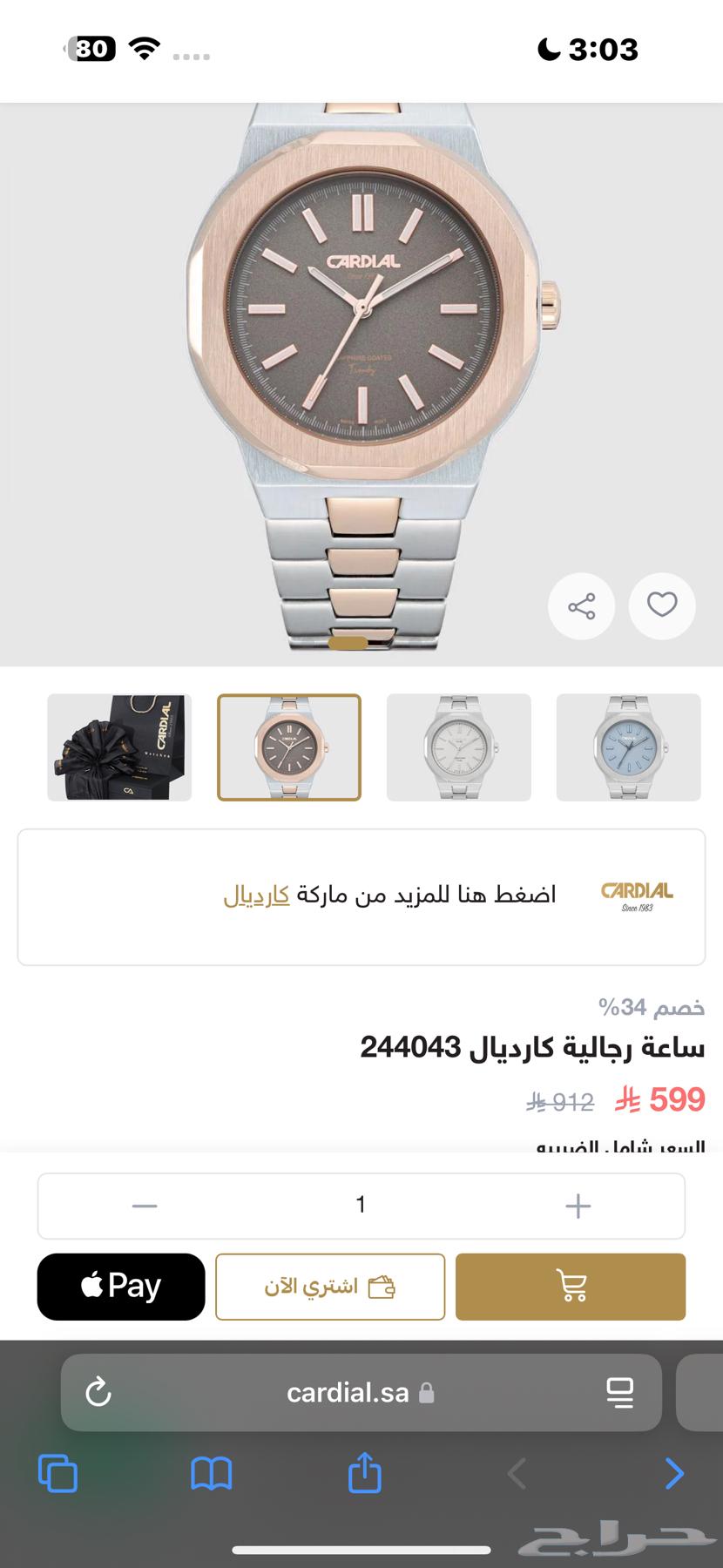Tap اشتري الآن to buy now
Screen dimensions: 723x1568
click(x=330, y=1287)
